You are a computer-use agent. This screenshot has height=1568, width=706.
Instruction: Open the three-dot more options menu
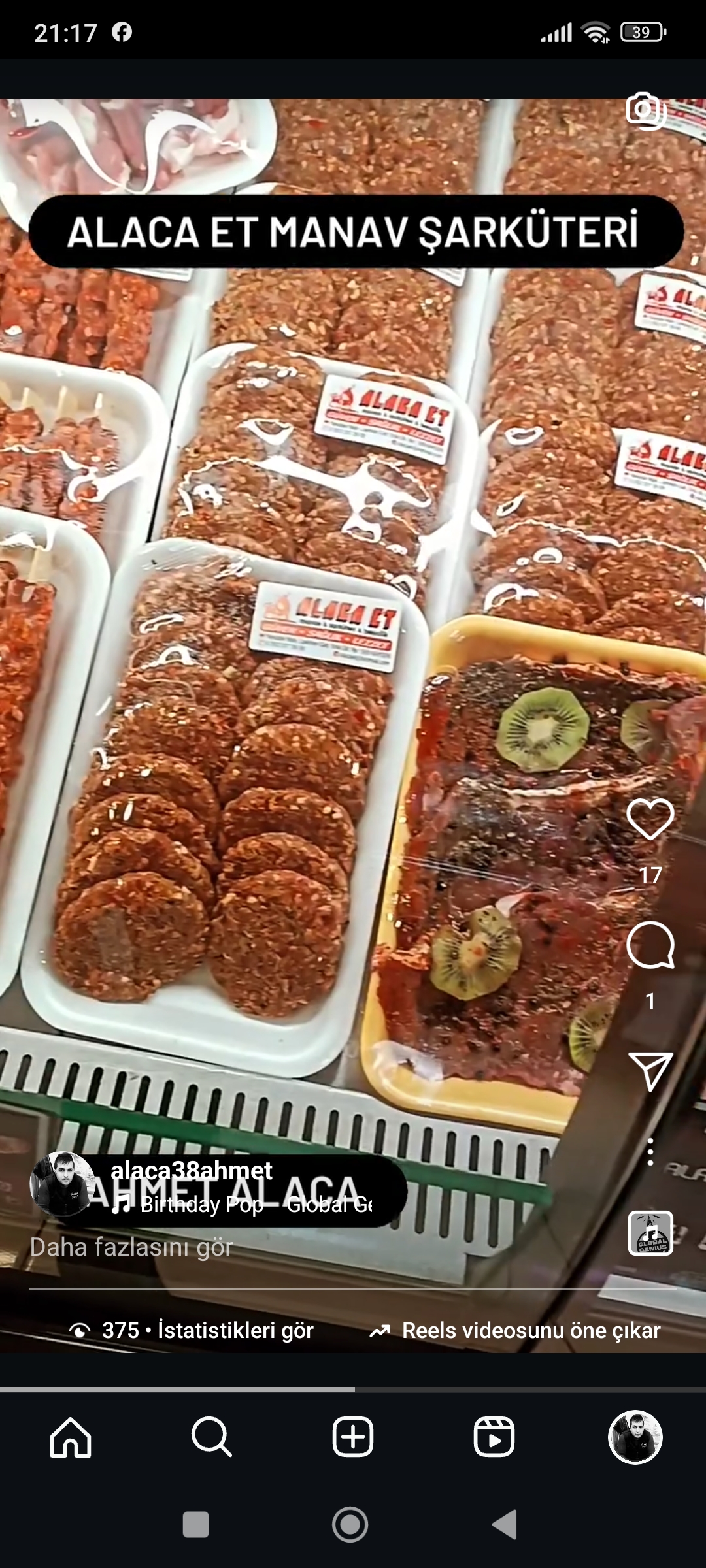[x=650, y=1152]
